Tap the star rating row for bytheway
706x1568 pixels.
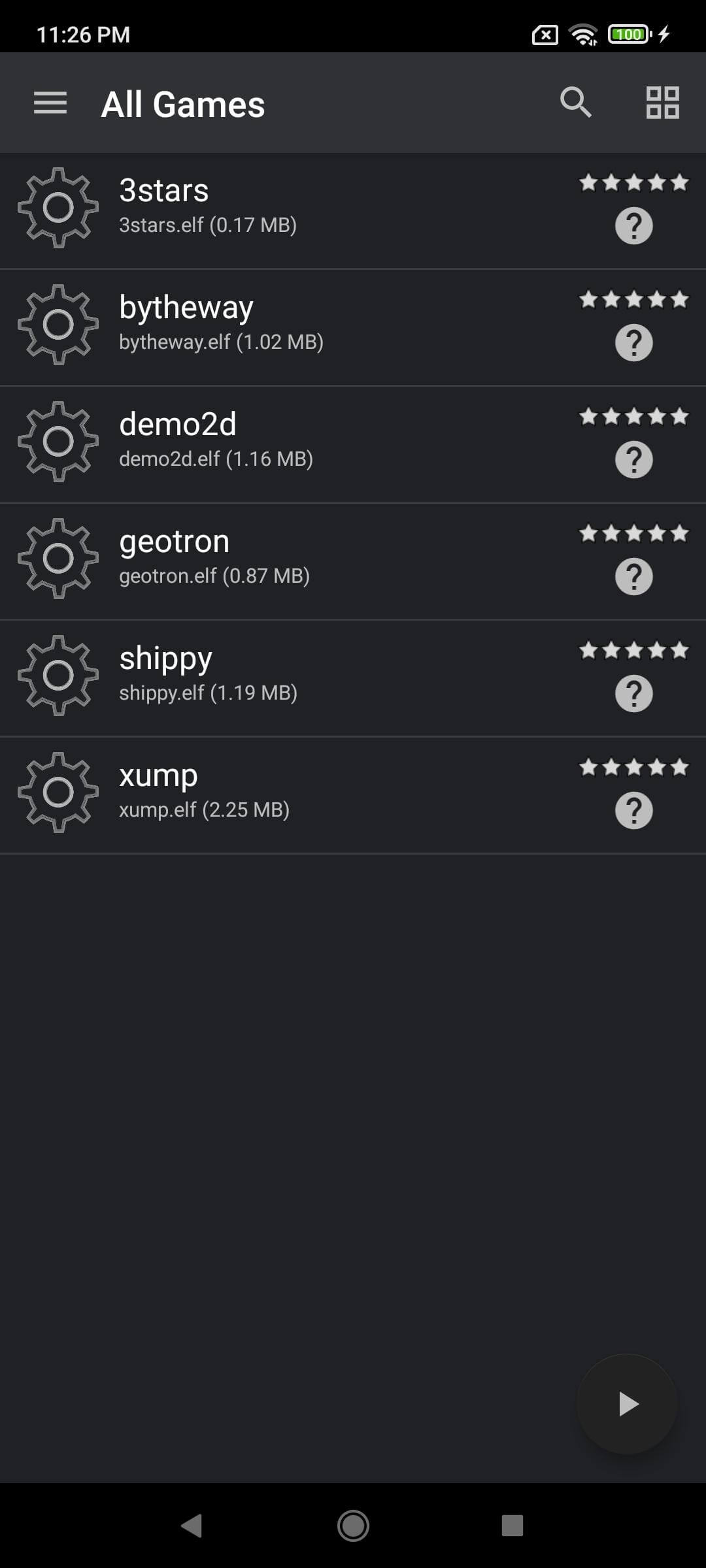pos(633,300)
